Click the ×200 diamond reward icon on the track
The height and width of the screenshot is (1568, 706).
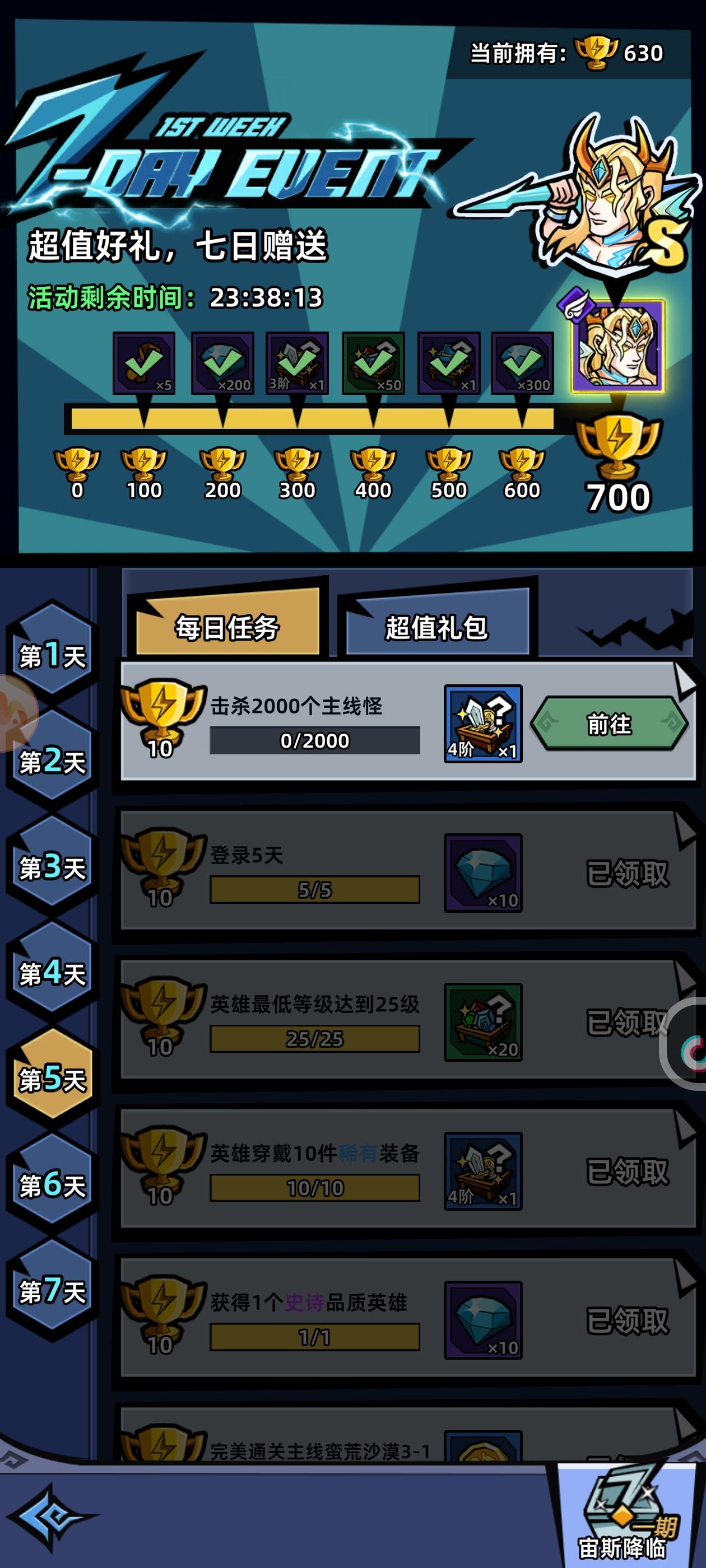(223, 362)
